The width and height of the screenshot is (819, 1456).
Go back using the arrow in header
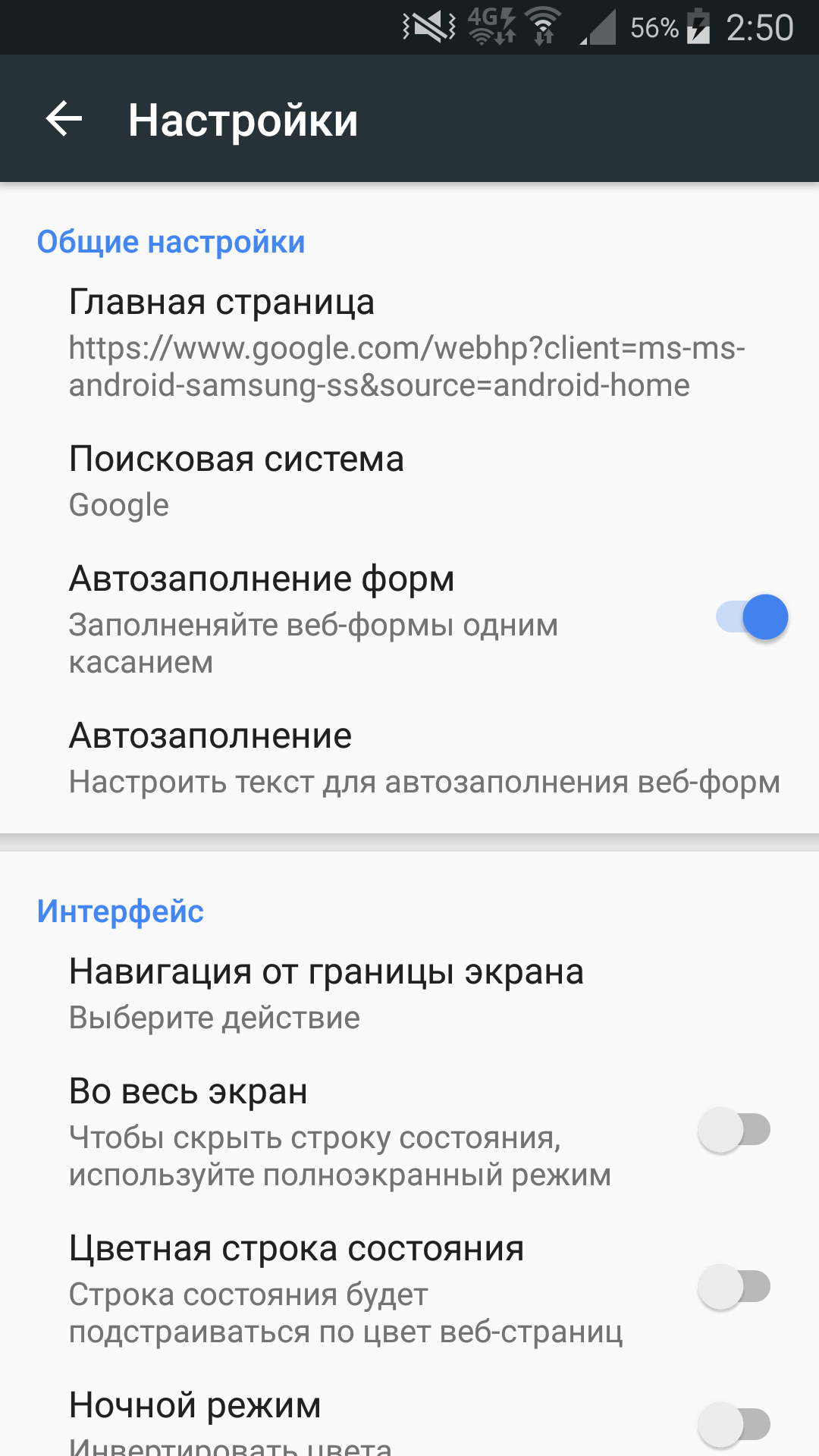point(64,119)
